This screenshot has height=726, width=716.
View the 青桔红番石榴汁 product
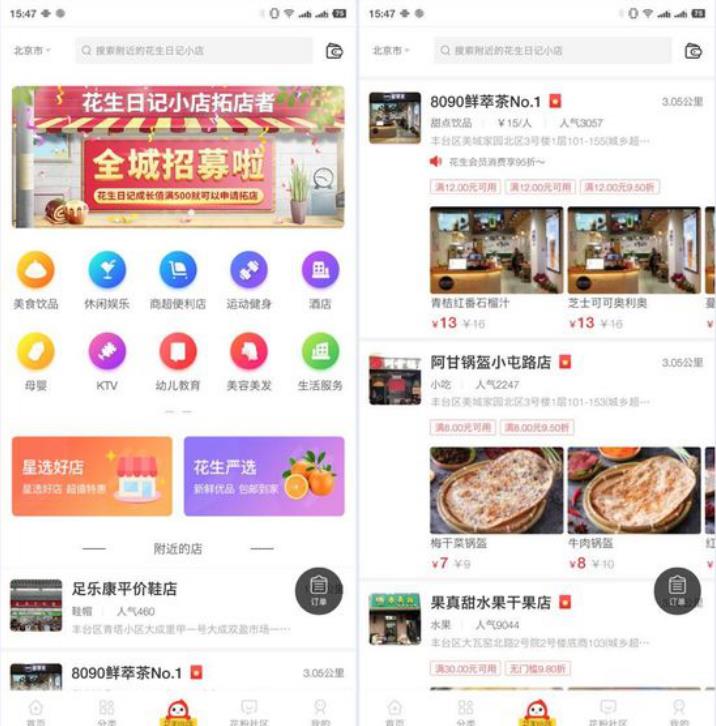[x=494, y=252]
